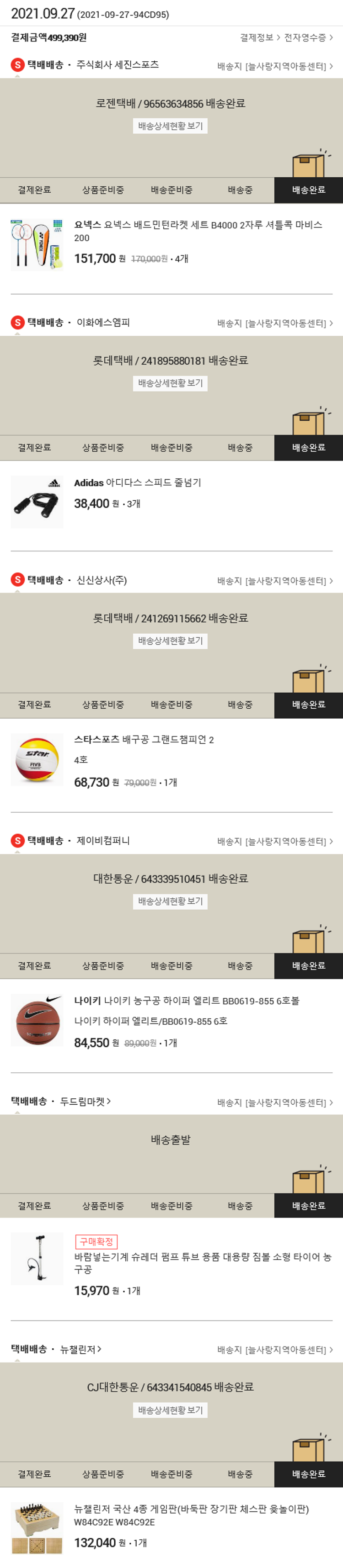The image size is (343, 1568).
Task: Visit 뉴챌린저 seller store
Action: (x=80, y=1350)
